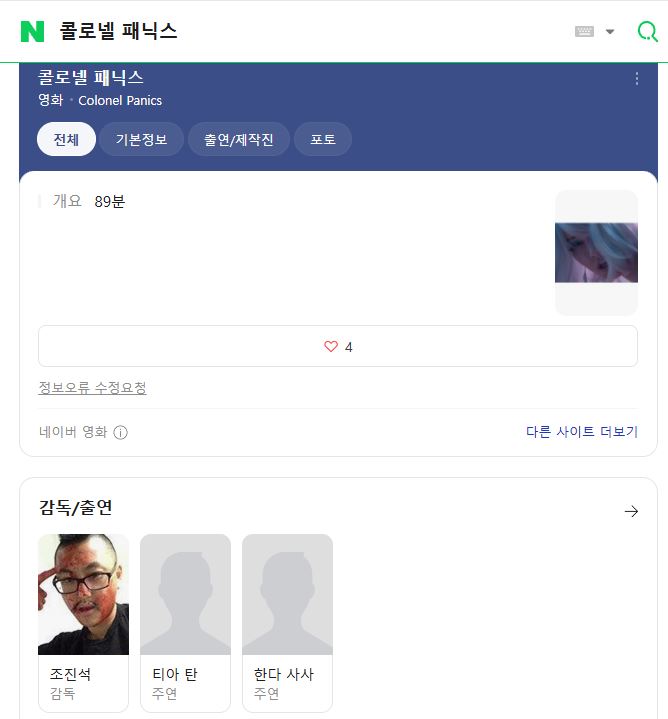Select the 전체 tab
The image size is (668, 719).
pyautogui.click(x=66, y=140)
